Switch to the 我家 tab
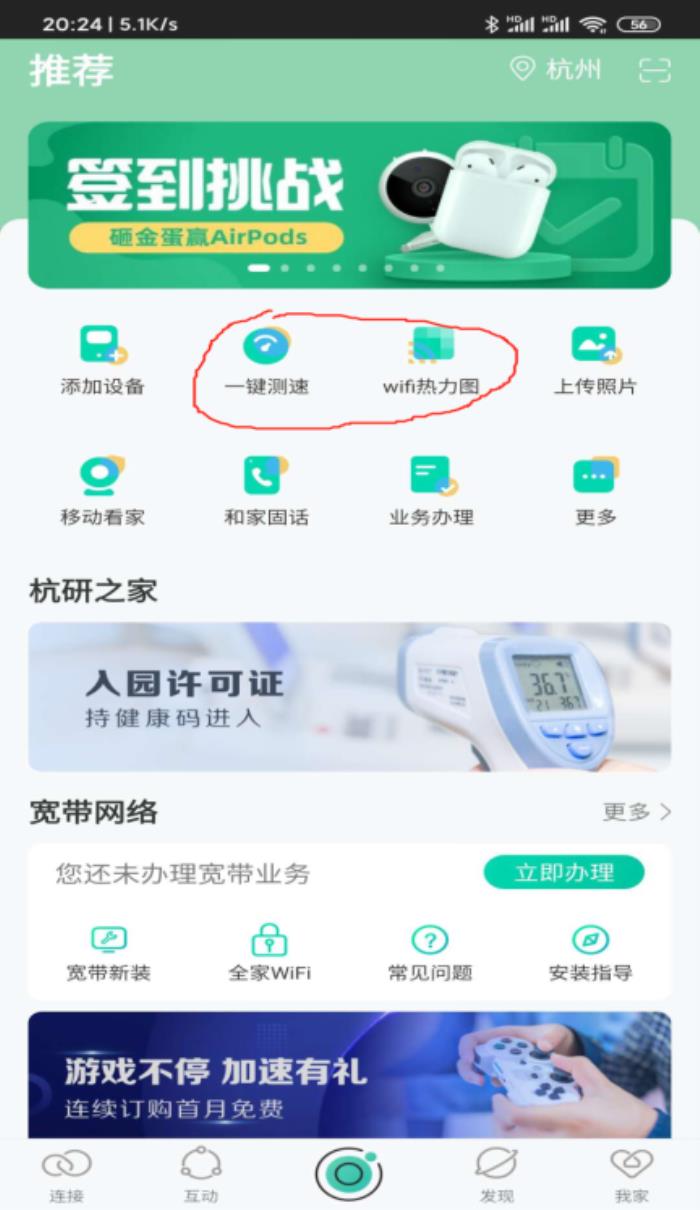700x1210 pixels. (631, 1175)
